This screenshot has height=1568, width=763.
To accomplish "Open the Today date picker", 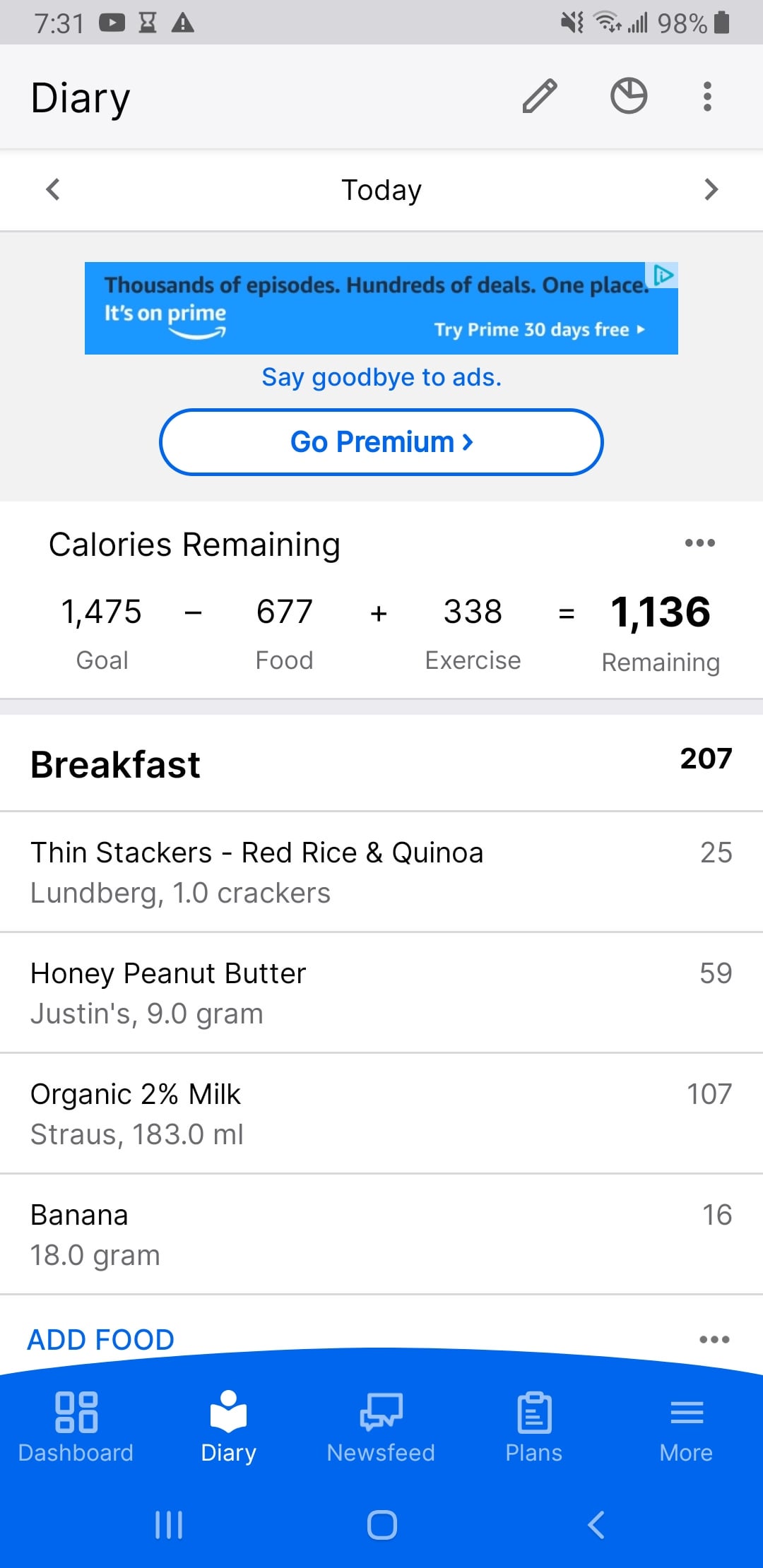I will pos(381,190).
